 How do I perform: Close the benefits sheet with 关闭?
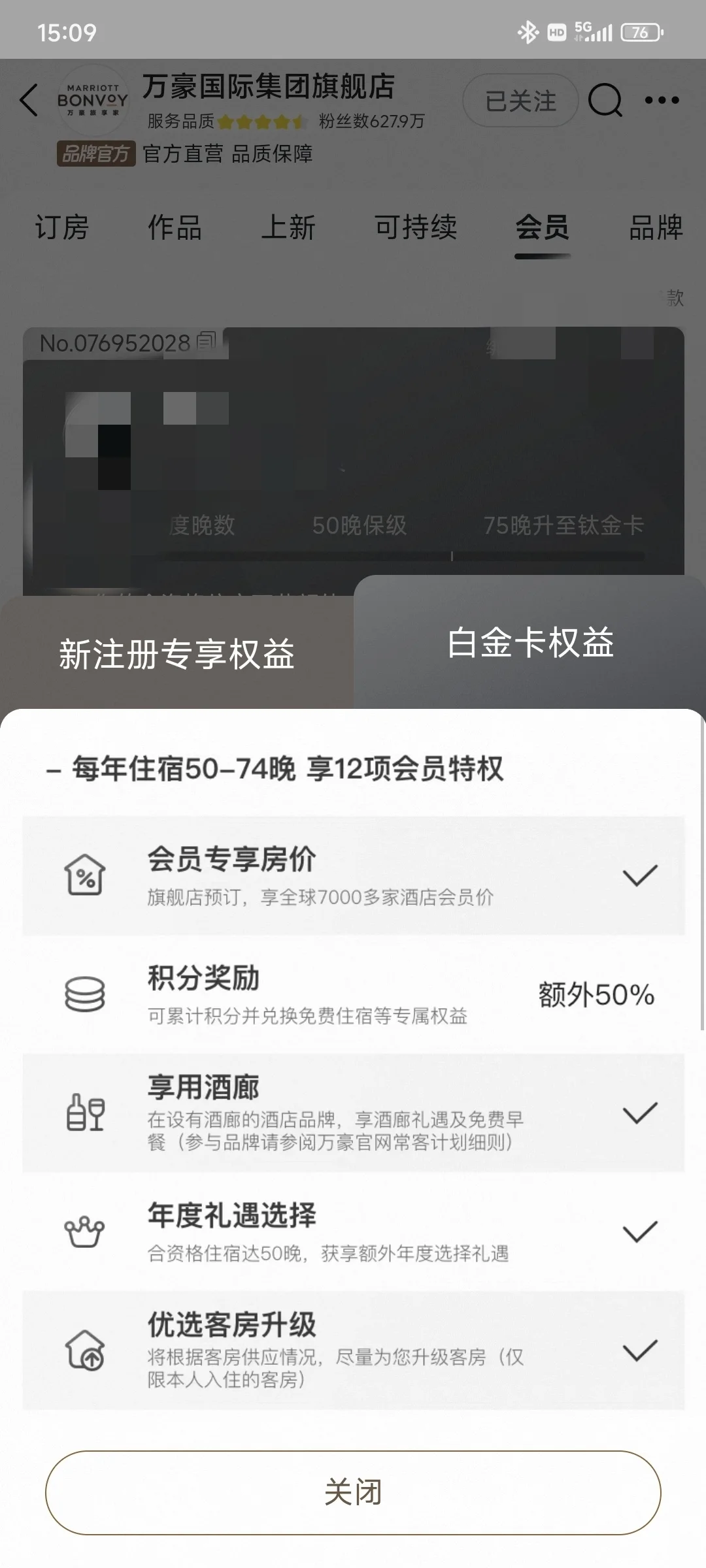[353, 1493]
